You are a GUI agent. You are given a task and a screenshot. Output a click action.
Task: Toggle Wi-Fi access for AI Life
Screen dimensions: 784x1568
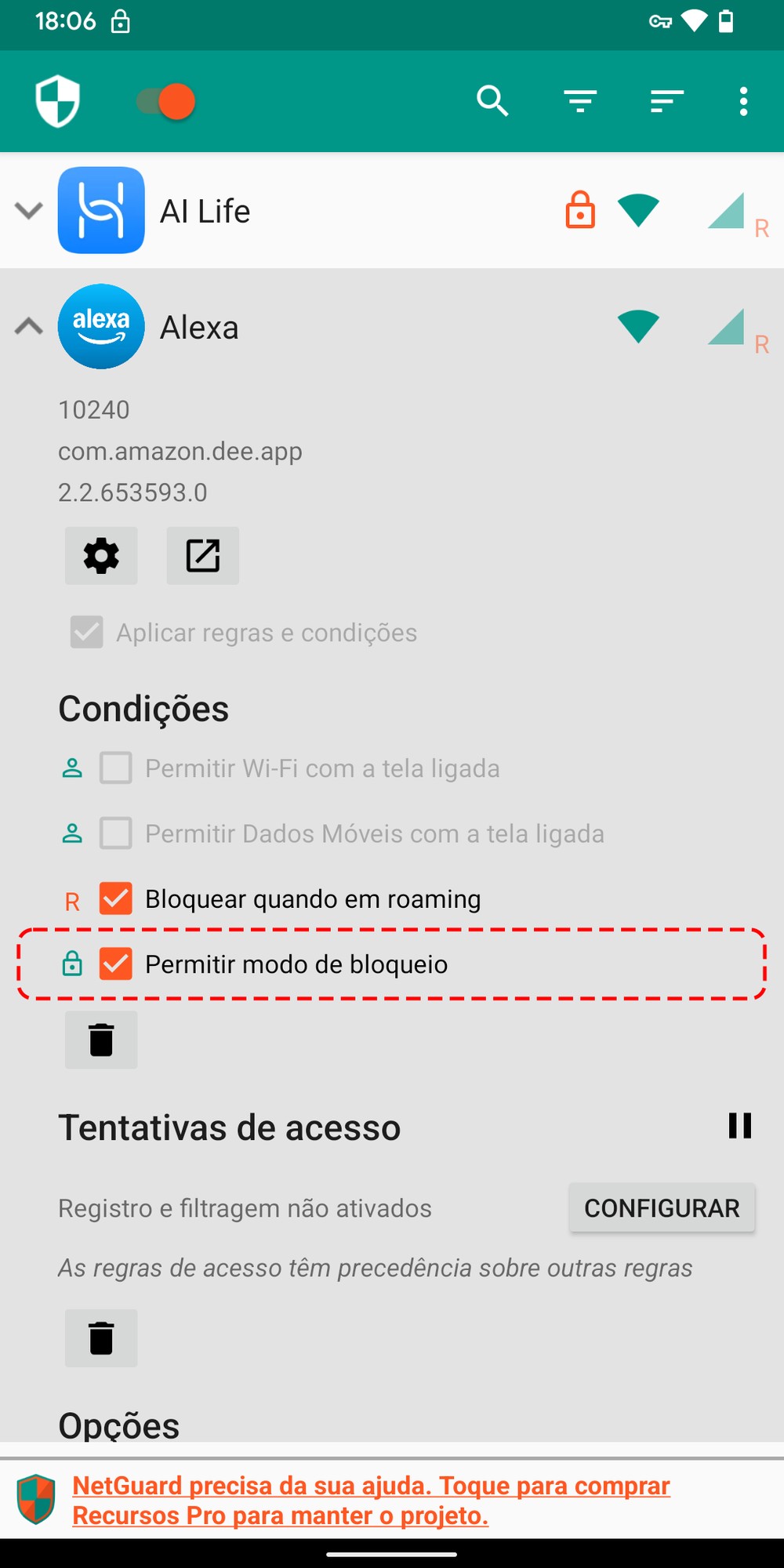point(638,211)
